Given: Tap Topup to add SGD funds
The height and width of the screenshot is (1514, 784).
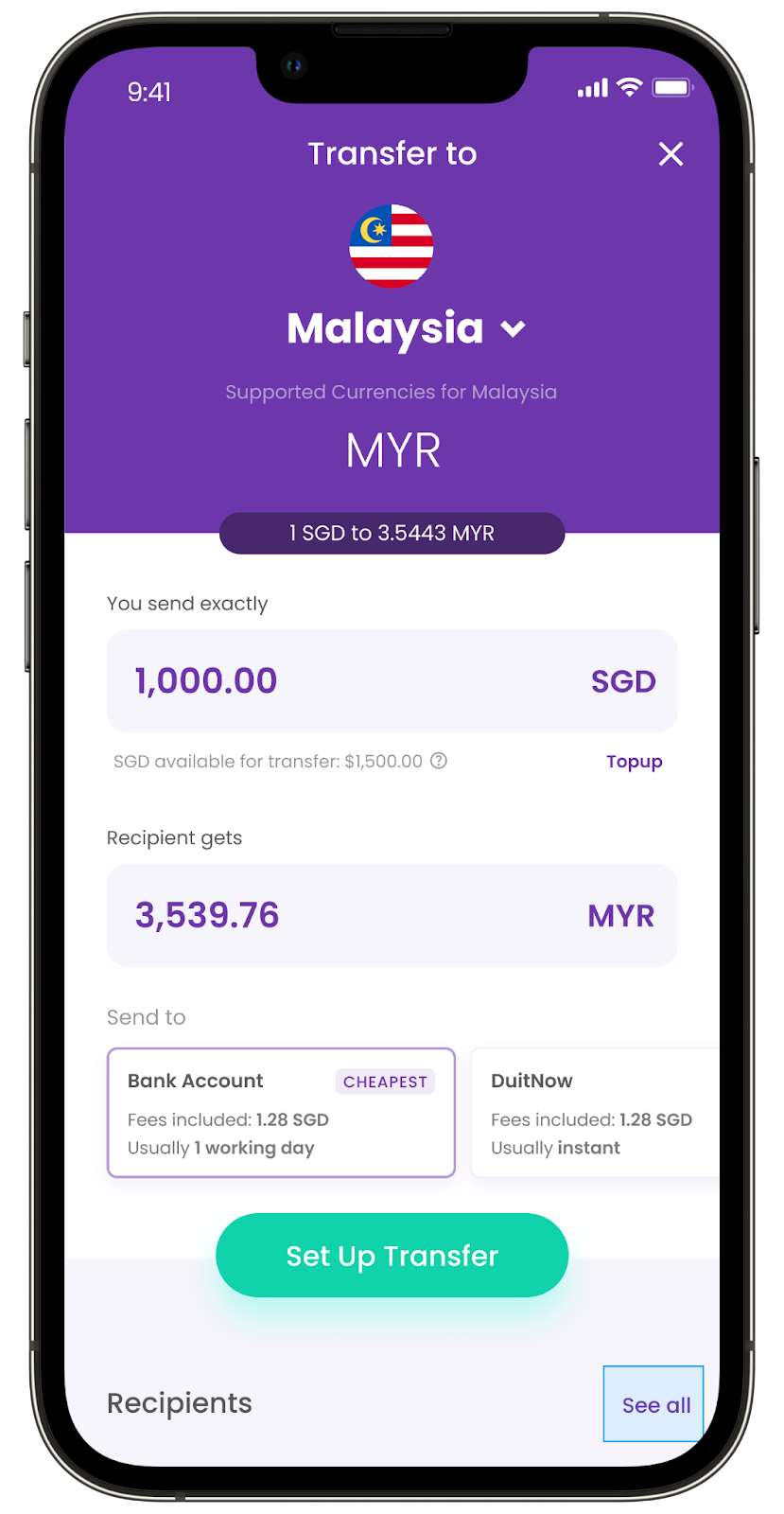Looking at the screenshot, I should 634,762.
